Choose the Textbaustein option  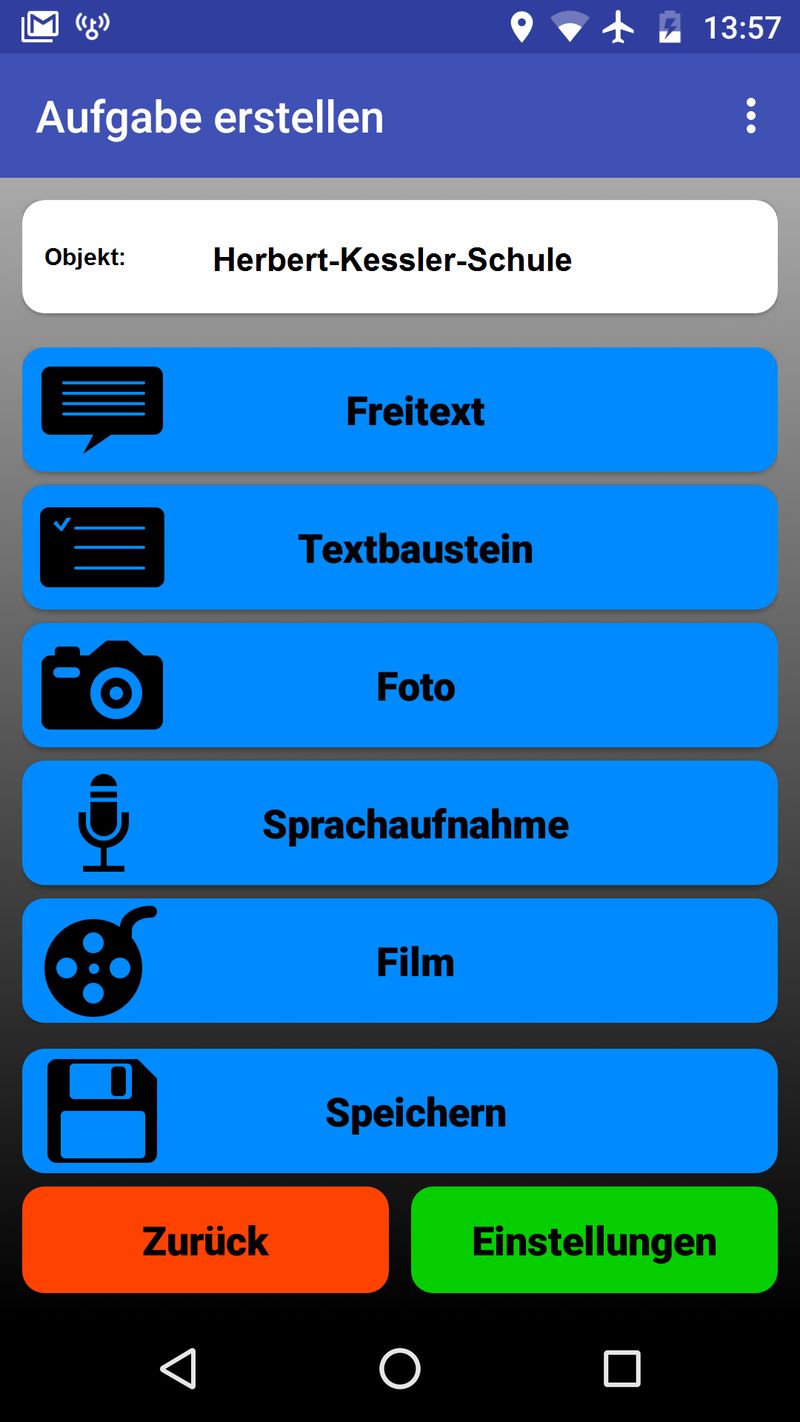click(400, 548)
